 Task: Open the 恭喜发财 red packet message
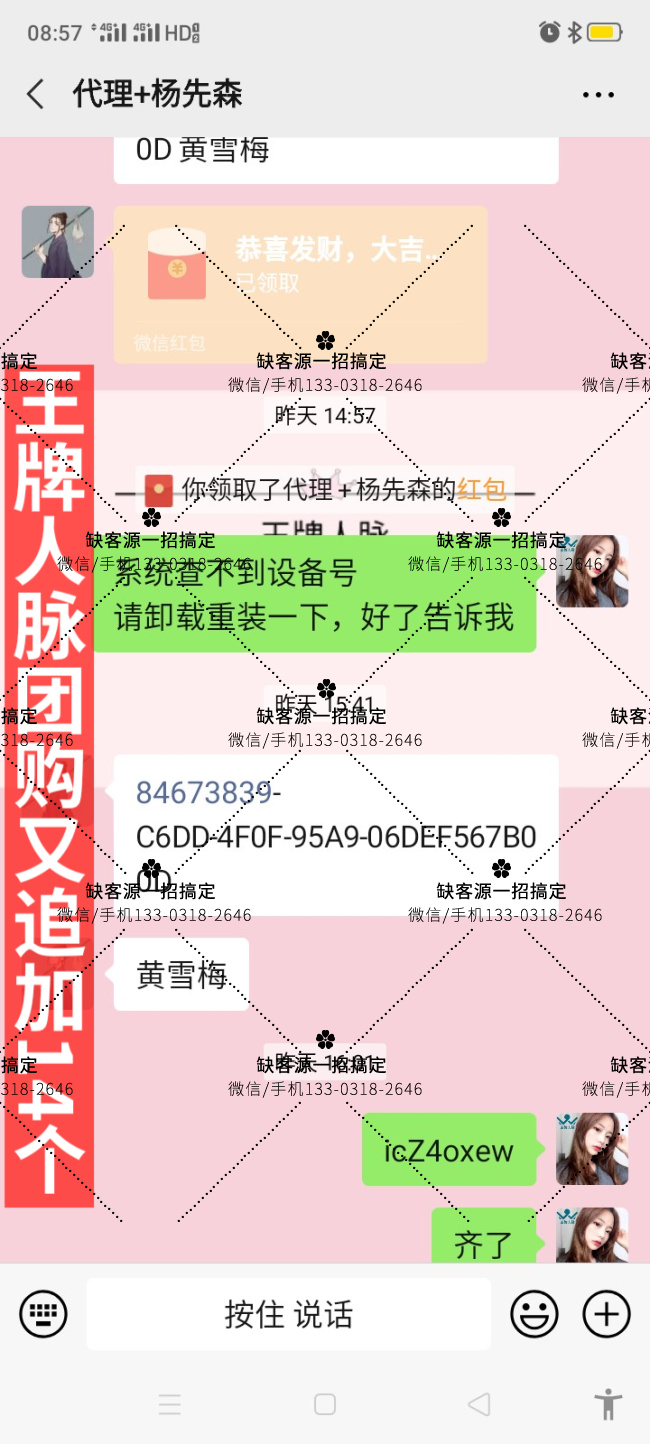point(300,284)
